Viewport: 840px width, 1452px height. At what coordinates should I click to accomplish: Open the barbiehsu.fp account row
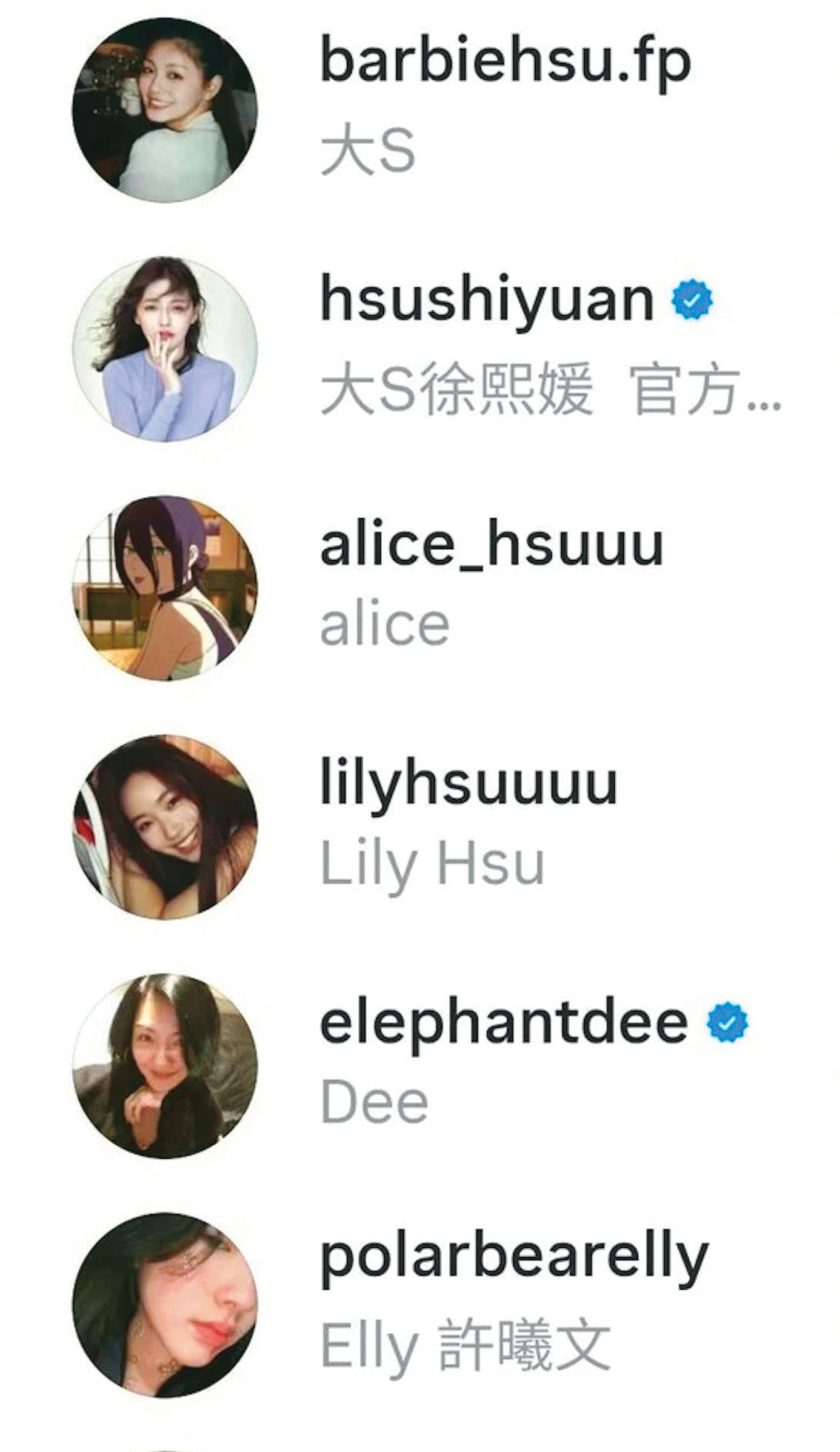[x=420, y=109]
